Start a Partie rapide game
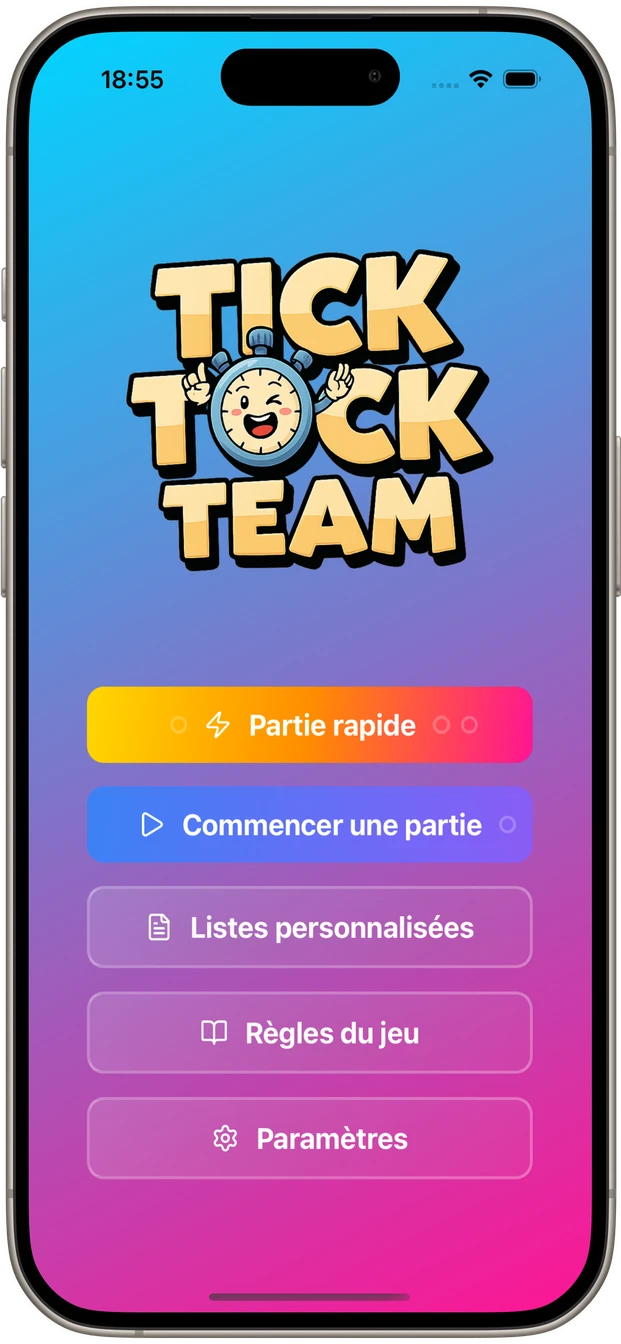The image size is (621, 1344). [x=310, y=725]
